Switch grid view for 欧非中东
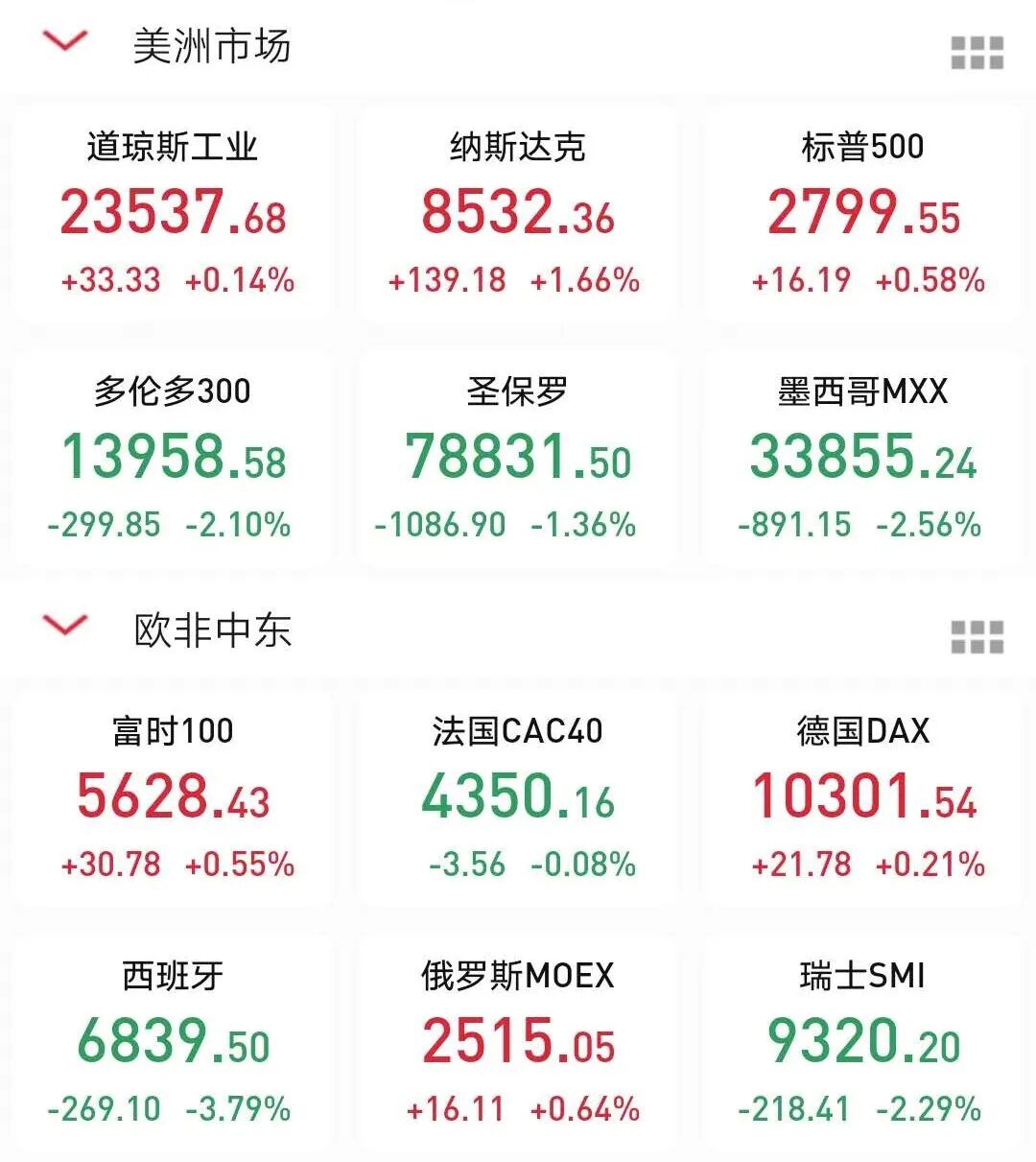The image size is (1036, 1162). click(x=977, y=637)
